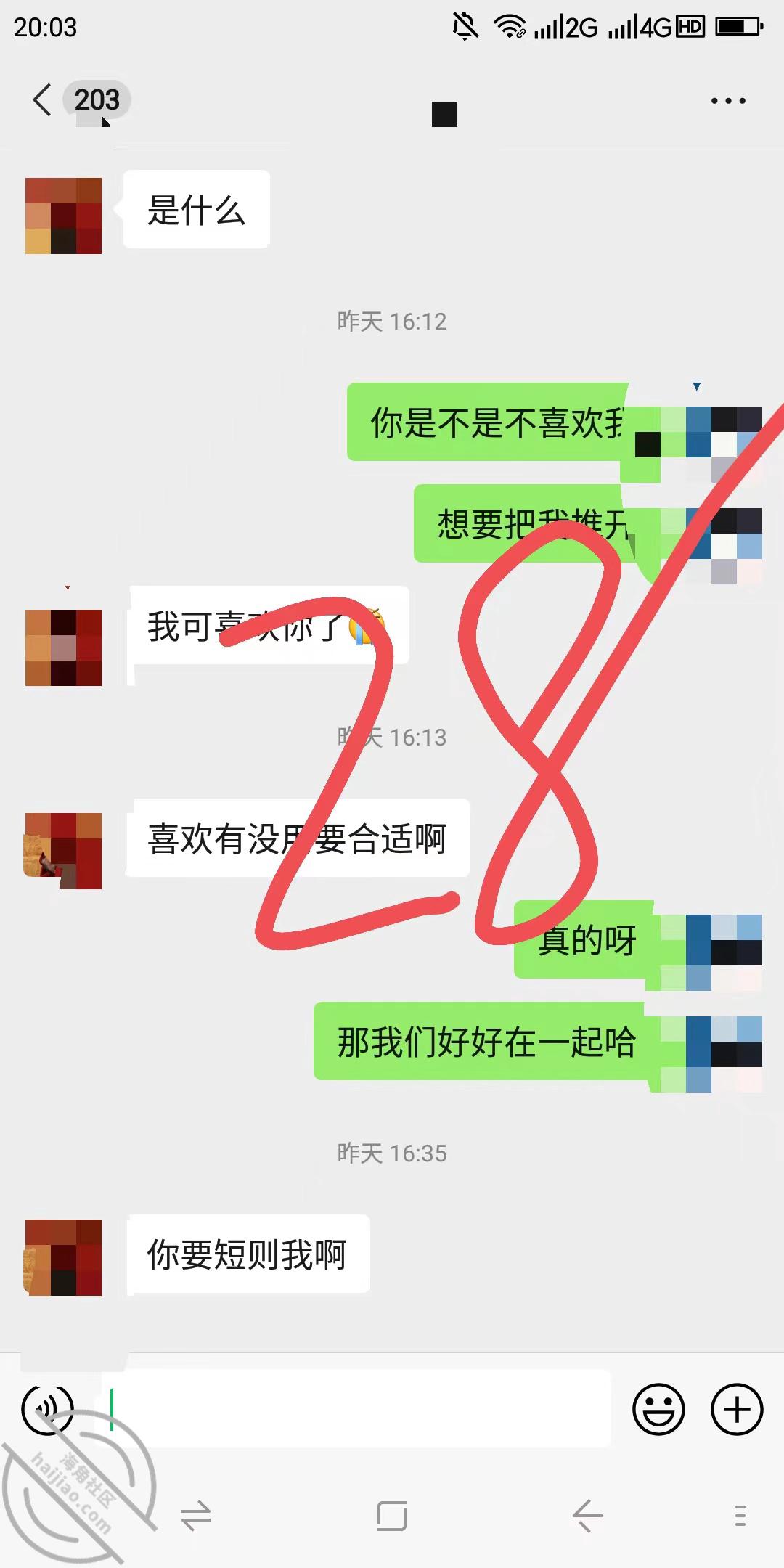The width and height of the screenshot is (784, 1568).
Task: Tap the message text field
Action: tap(356, 1408)
